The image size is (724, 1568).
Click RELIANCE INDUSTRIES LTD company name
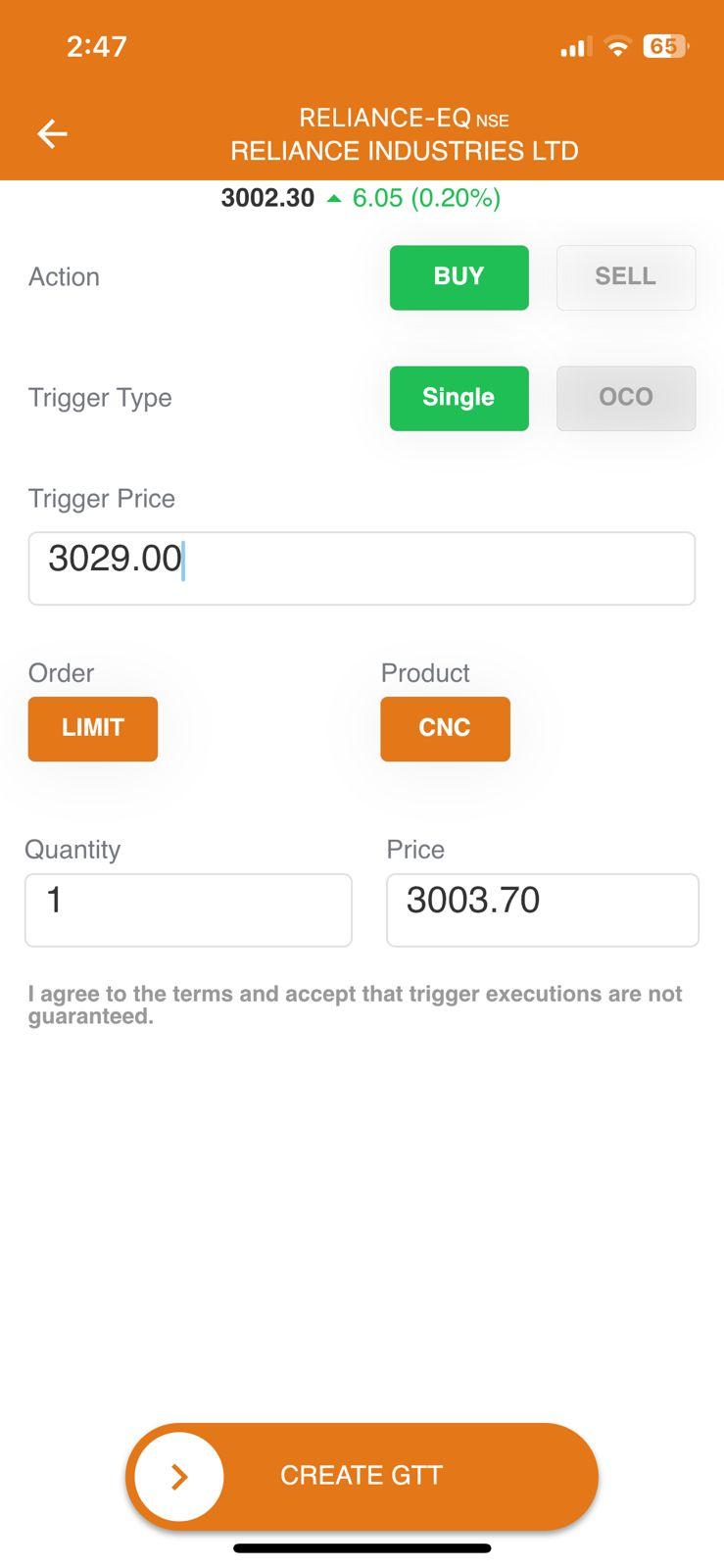tap(404, 150)
